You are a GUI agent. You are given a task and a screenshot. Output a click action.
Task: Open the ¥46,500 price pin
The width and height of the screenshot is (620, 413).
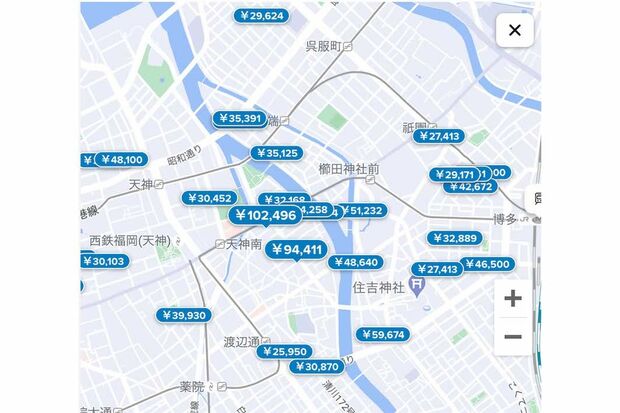pyautogui.click(x=487, y=264)
